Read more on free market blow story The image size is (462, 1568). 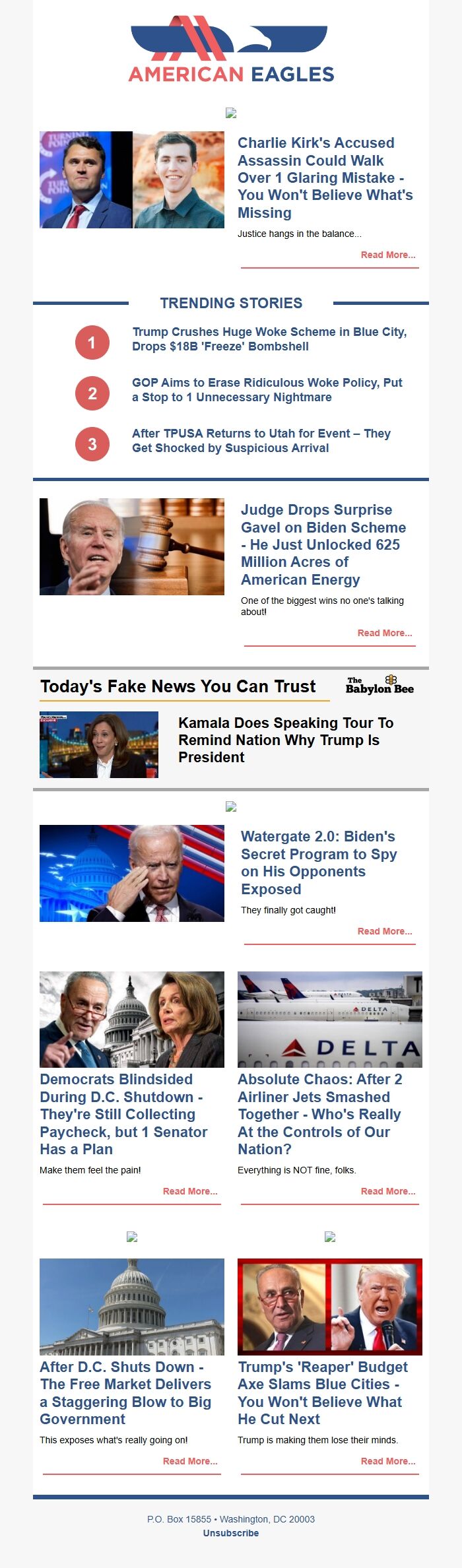click(x=190, y=1461)
